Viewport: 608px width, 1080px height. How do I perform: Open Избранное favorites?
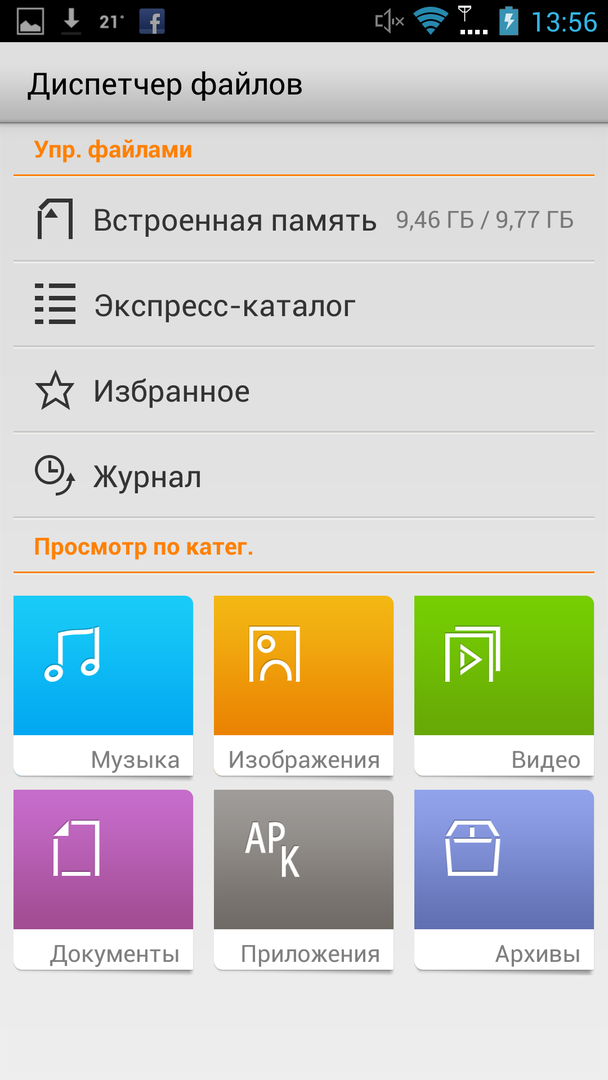pyautogui.click(x=304, y=391)
